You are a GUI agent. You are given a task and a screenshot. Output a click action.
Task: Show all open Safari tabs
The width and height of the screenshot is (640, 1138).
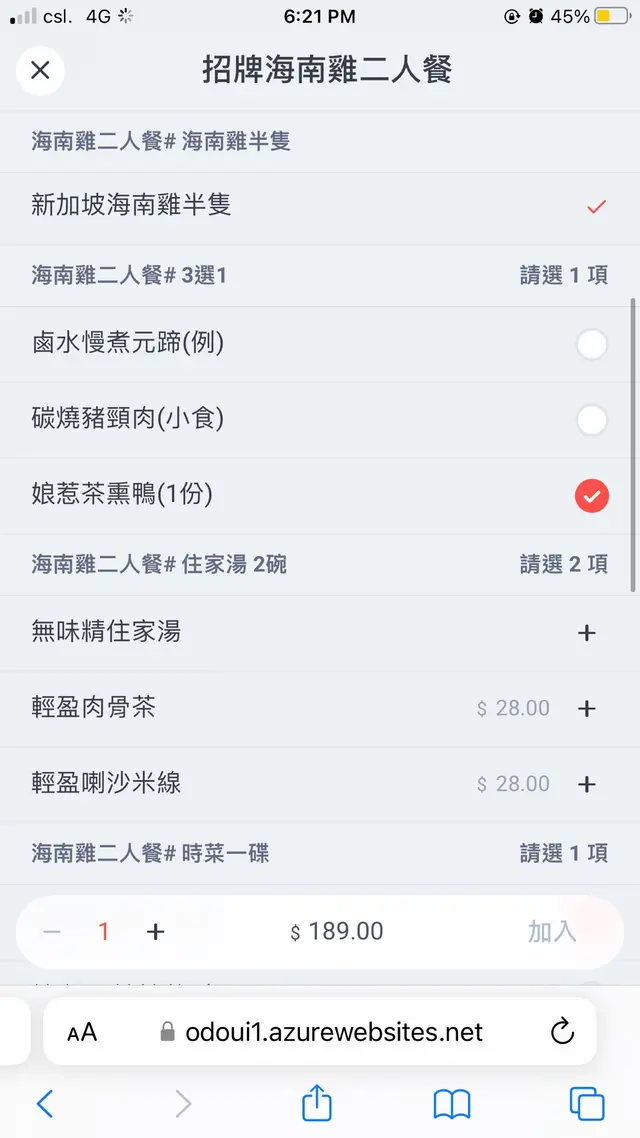[587, 1104]
